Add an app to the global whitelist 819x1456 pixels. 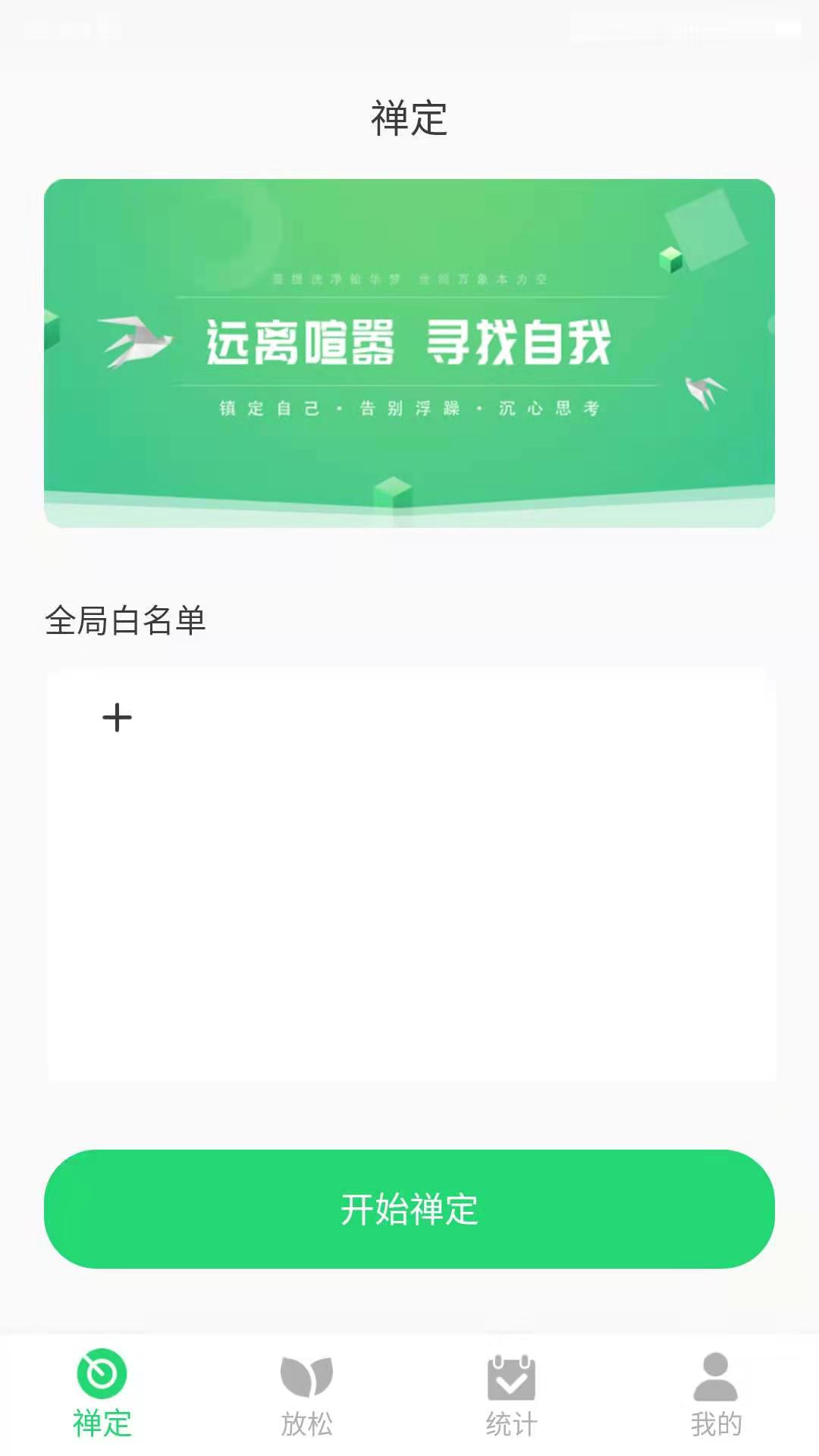tap(117, 717)
